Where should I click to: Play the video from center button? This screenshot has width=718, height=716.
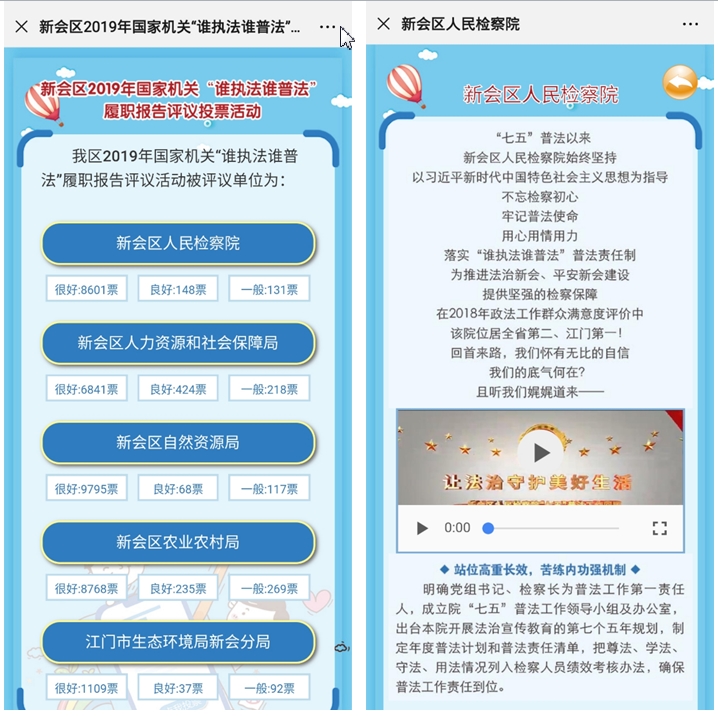pos(540,452)
